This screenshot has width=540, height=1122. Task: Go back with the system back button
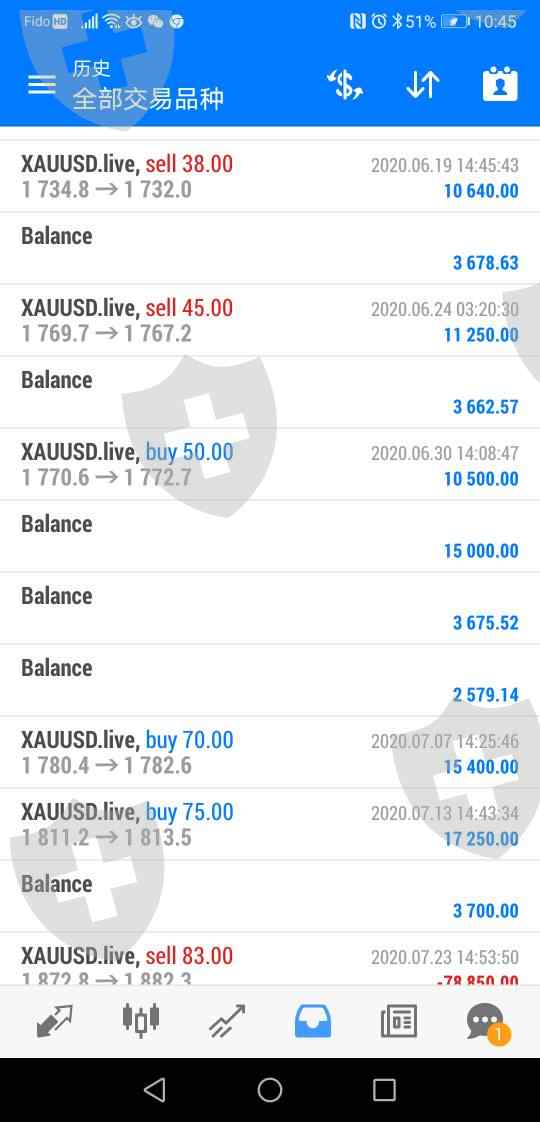coord(154,1090)
